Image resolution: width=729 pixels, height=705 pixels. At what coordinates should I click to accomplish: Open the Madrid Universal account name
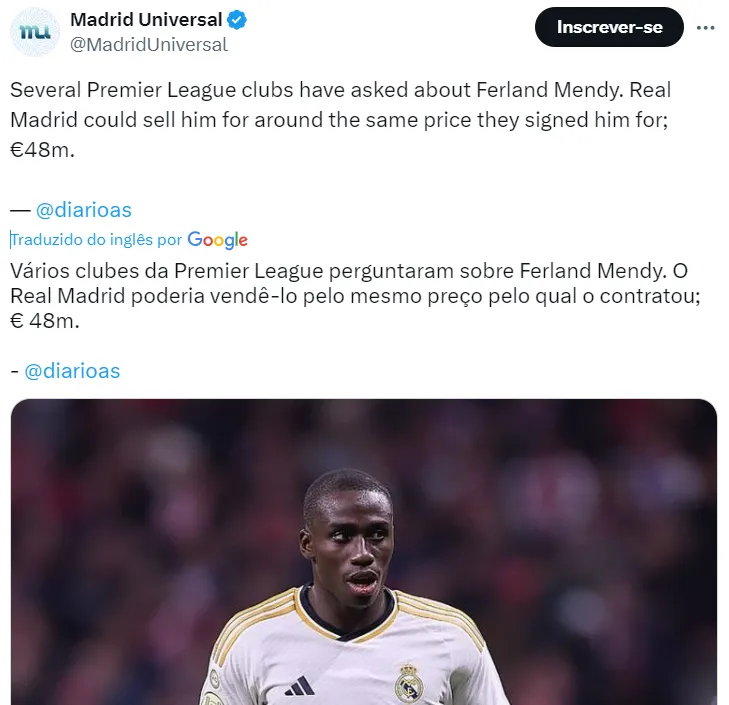pyautogui.click(x=146, y=20)
